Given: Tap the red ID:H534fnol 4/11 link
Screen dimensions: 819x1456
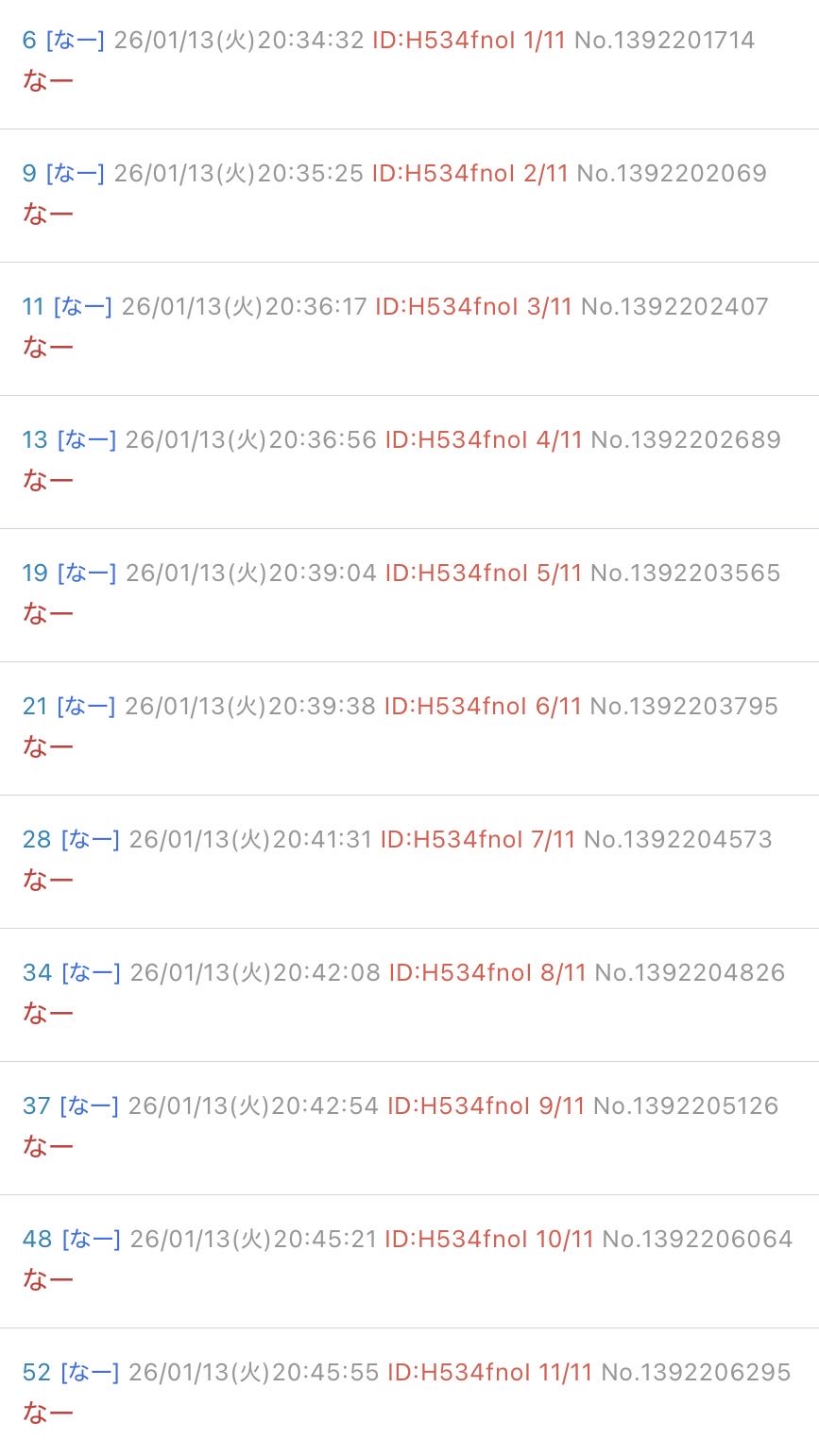Looking at the screenshot, I should click(x=484, y=440).
